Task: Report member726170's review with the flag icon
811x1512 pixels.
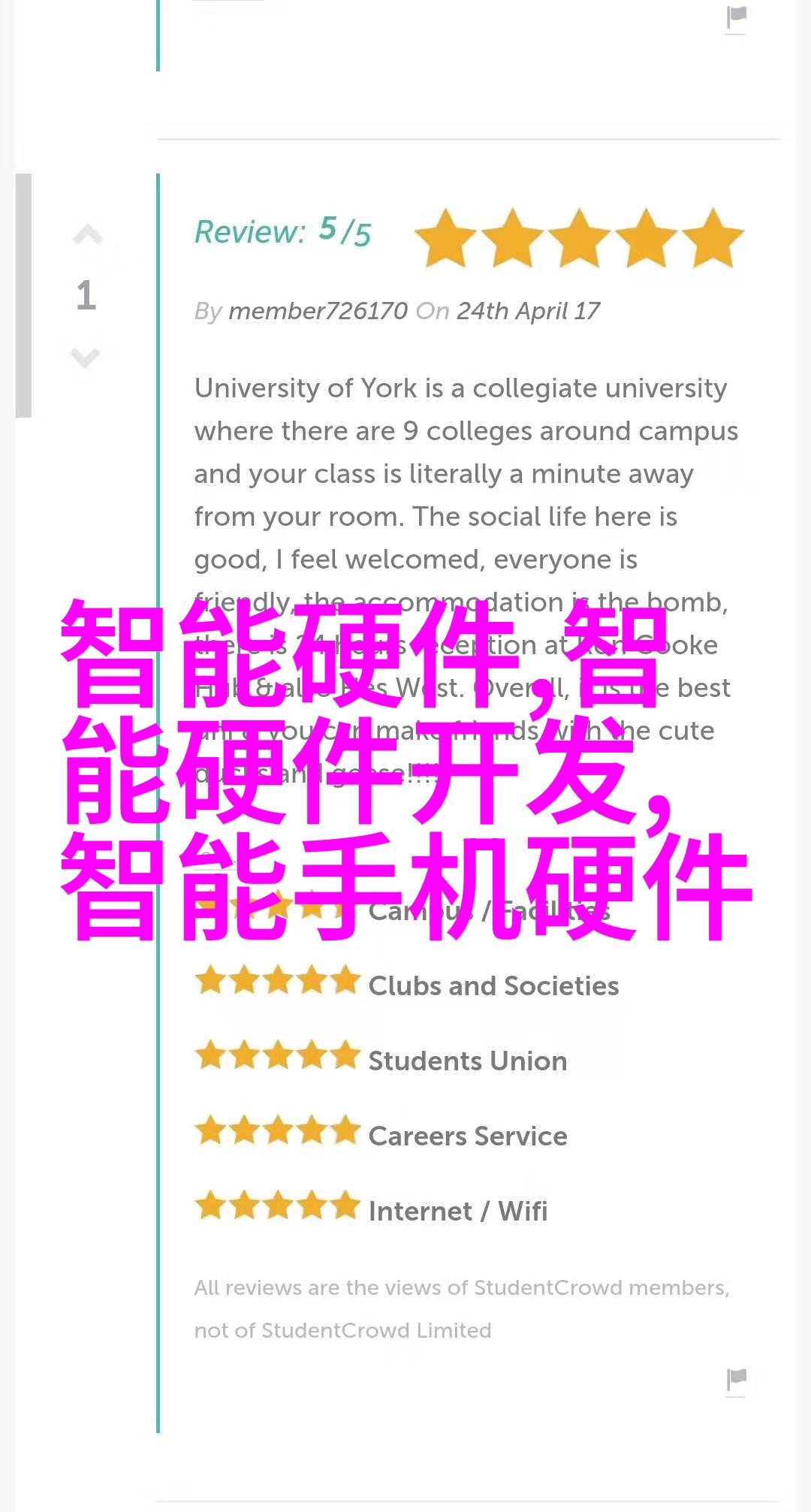Action: coord(736,1378)
